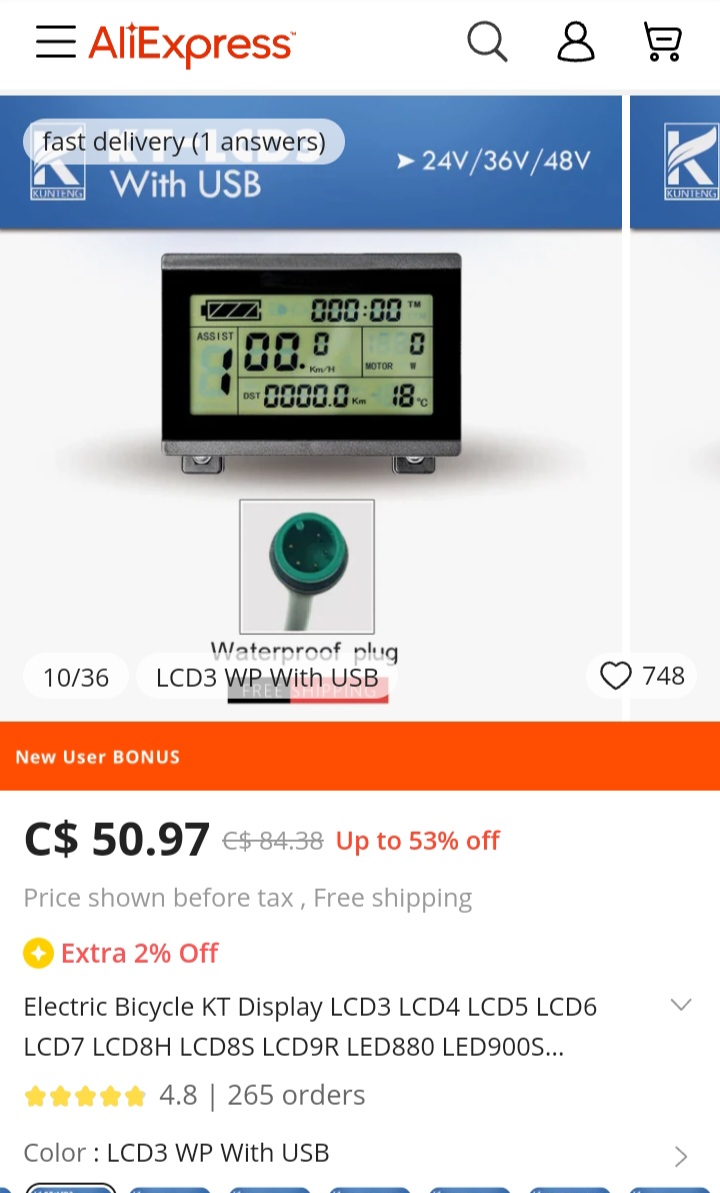Open the hamburger menu
Image resolution: width=720 pixels, height=1193 pixels.
tap(56, 42)
